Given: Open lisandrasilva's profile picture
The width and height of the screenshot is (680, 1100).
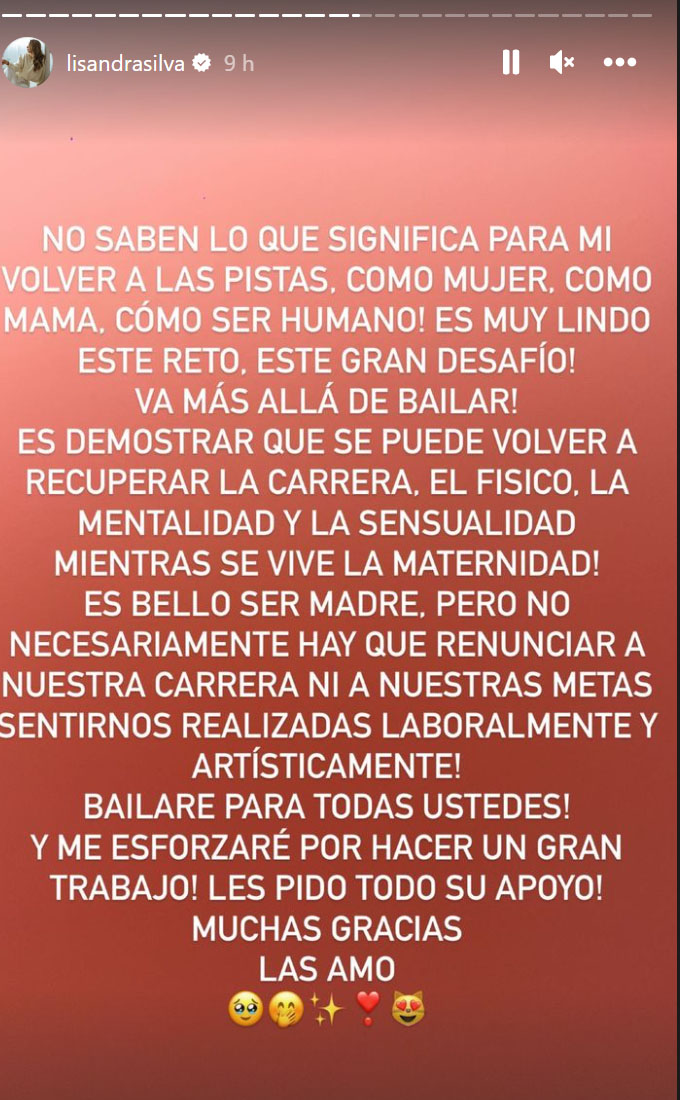Looking at the screenshot, I should [28, 63].
